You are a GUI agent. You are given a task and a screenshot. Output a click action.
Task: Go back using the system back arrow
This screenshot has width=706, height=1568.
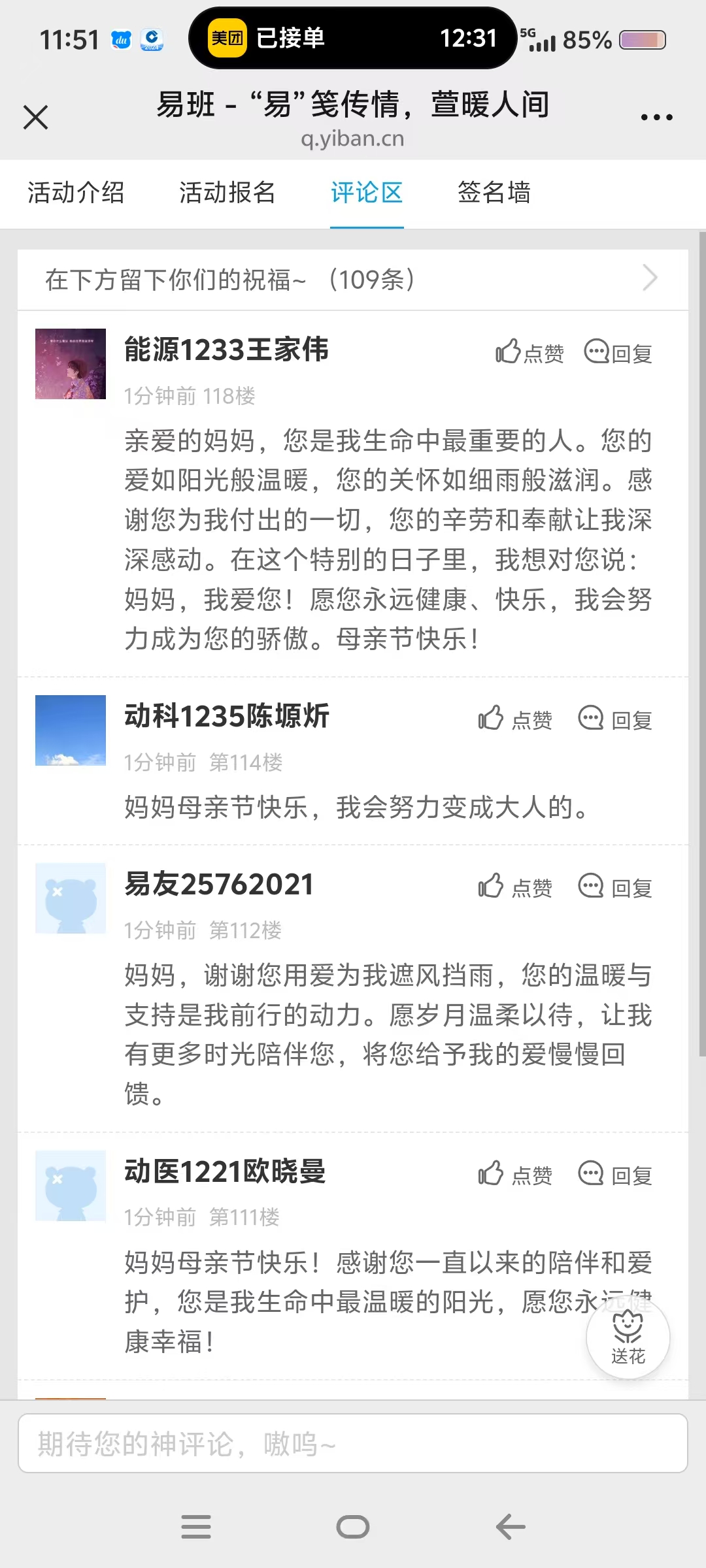coord(511,1527)
